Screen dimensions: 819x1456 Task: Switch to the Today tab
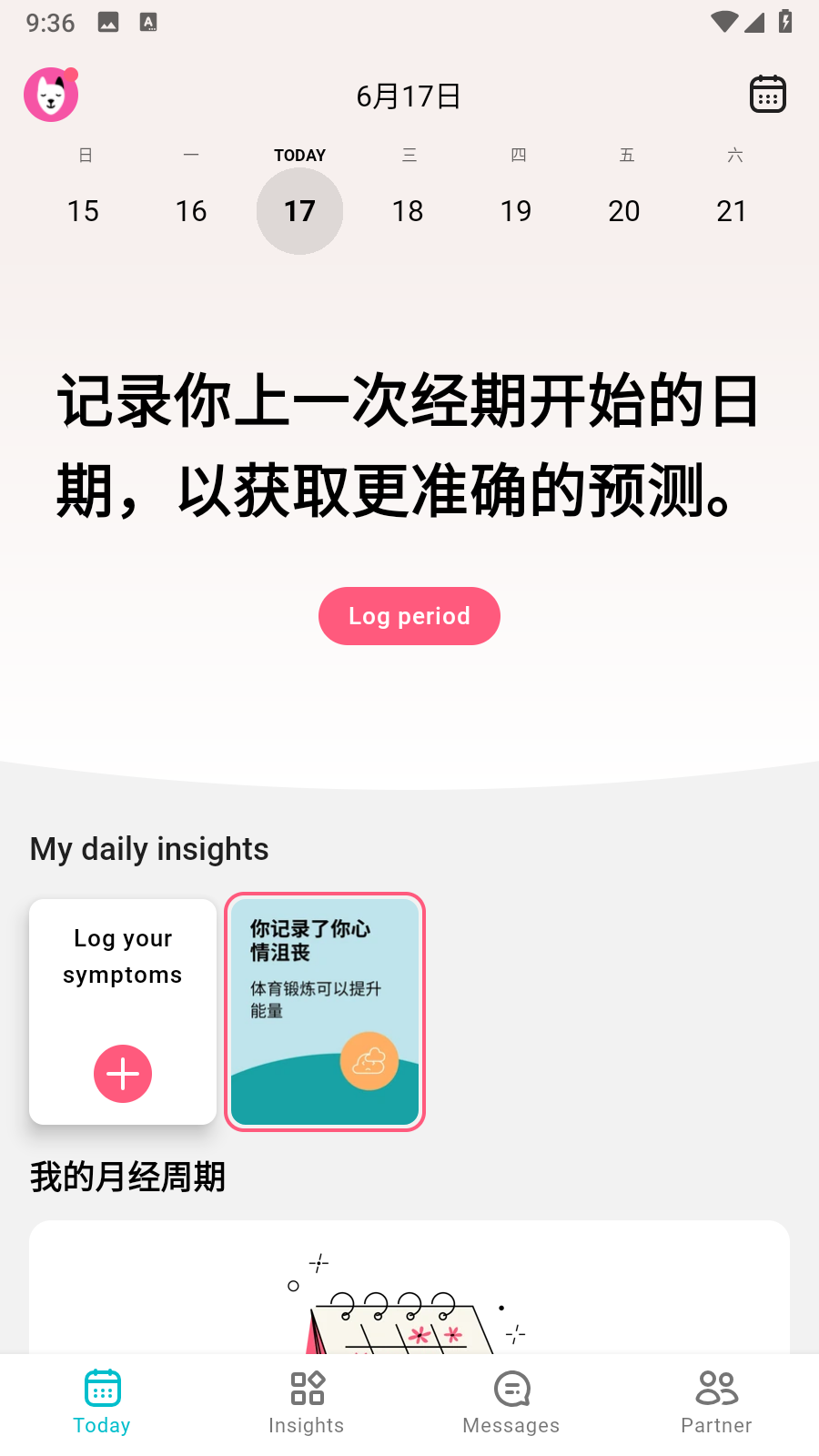tap(101, 1401)
